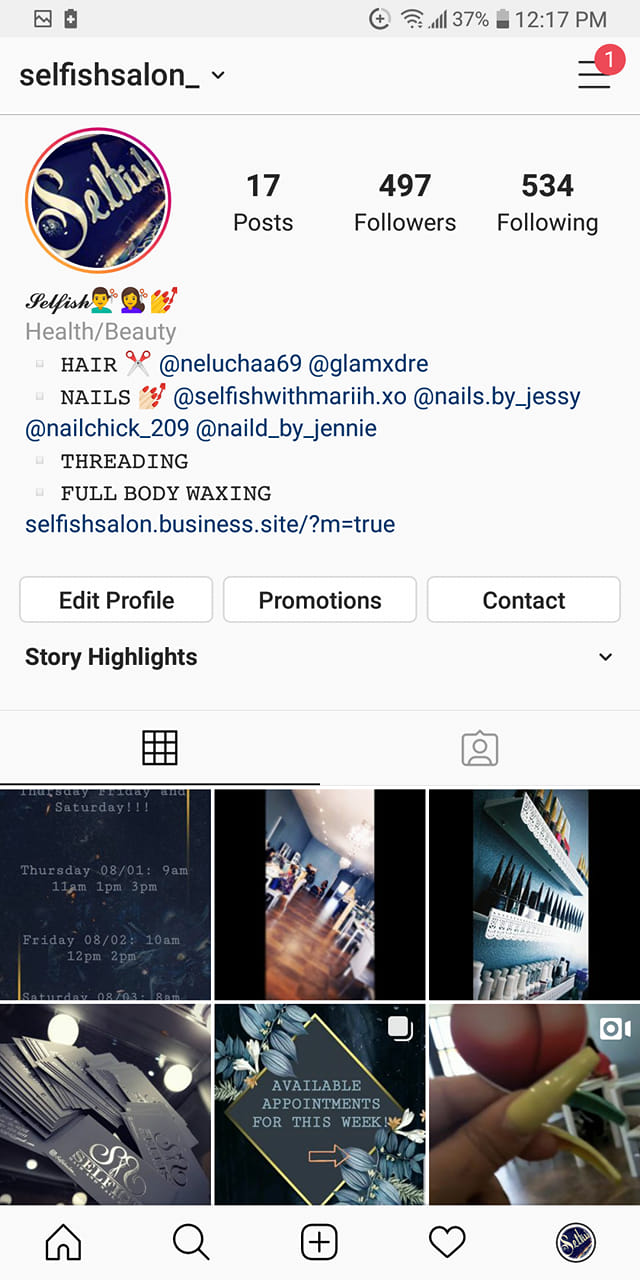
Task: Open the @glamxdre profile link
Action: coord(368,364)
